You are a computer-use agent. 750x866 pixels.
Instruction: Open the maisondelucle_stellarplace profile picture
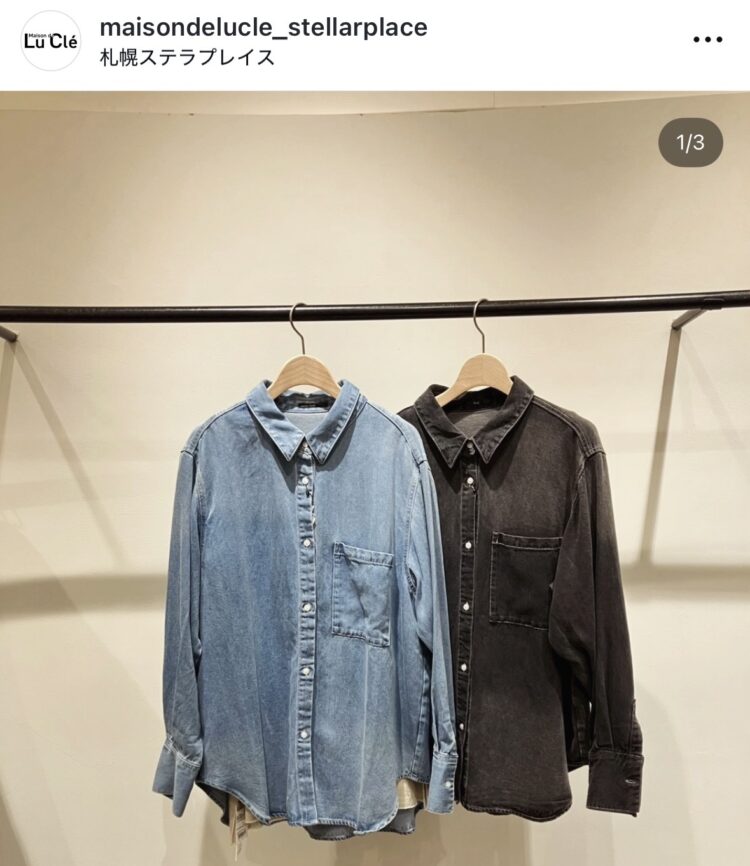[51, 41]
